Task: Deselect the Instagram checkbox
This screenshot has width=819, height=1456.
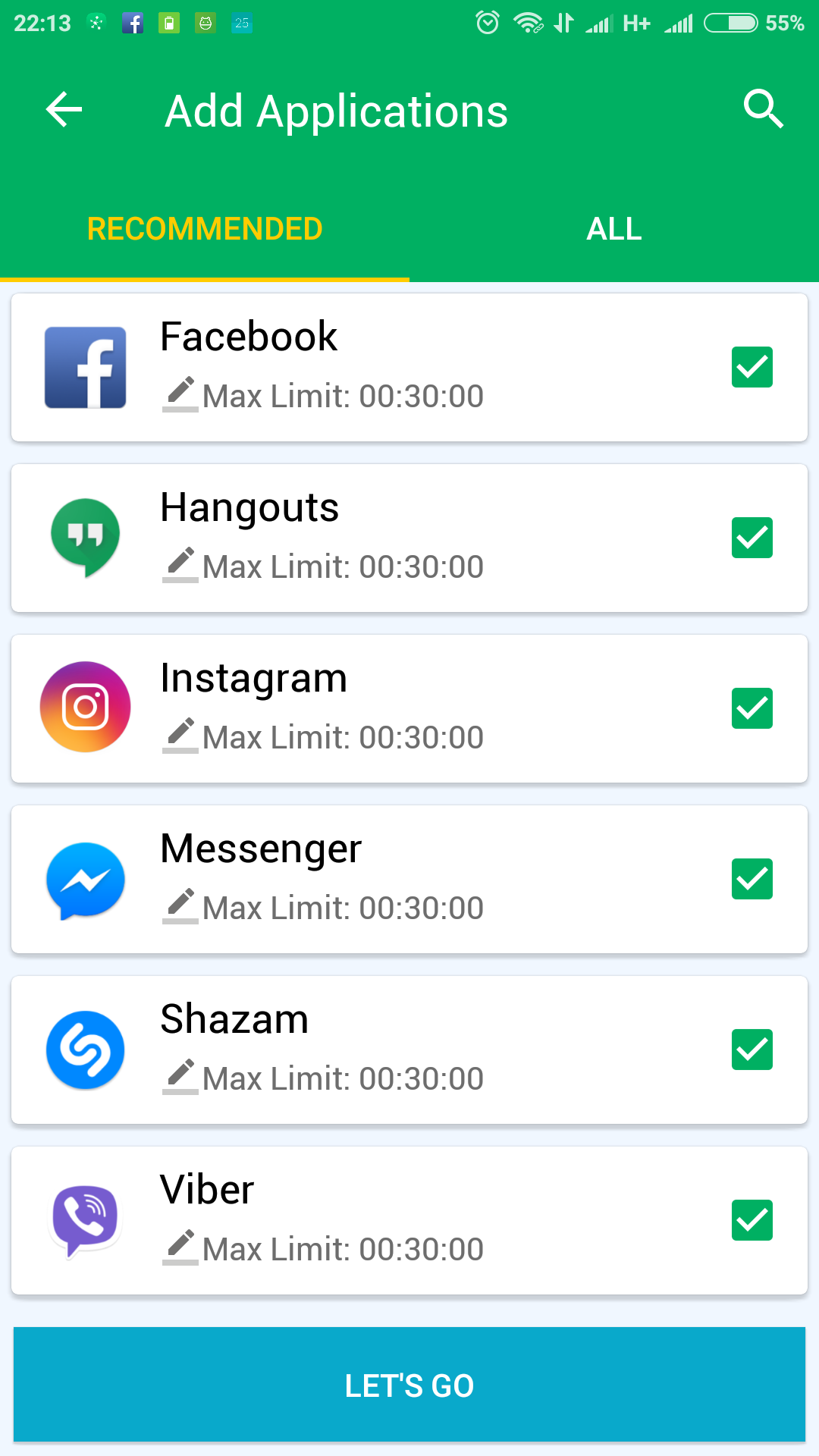Action: click(x=752, y=708)
